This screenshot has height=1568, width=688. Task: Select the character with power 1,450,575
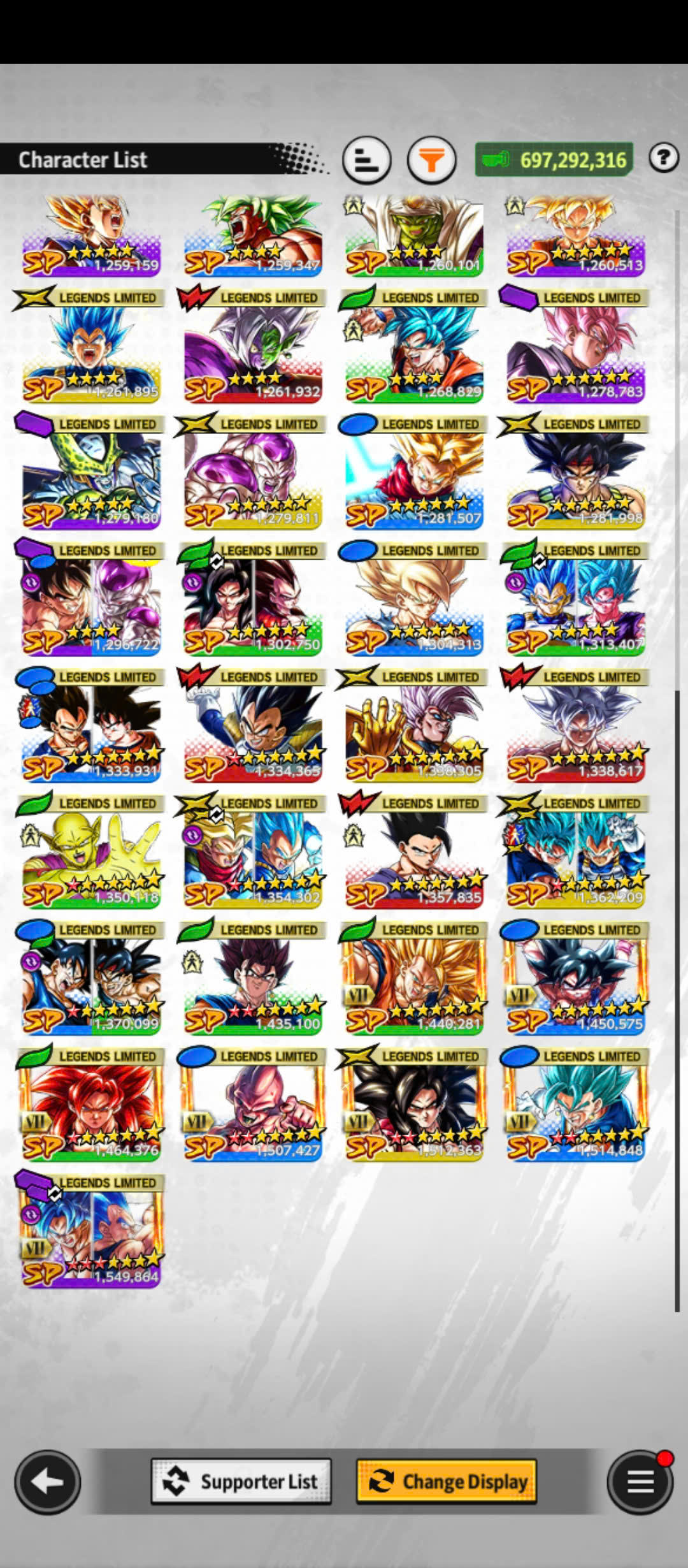(575, 980)
